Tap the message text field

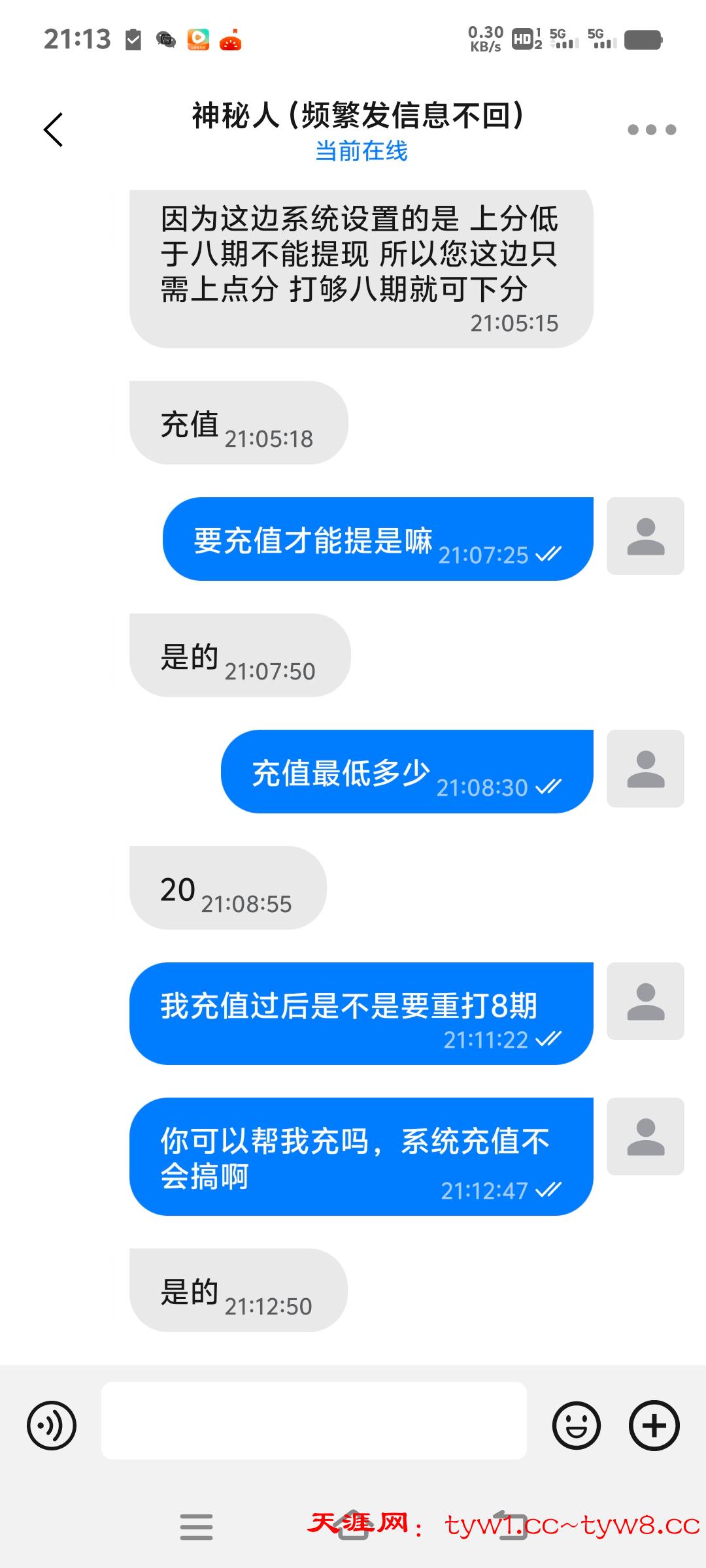[x=314, y=1420]
